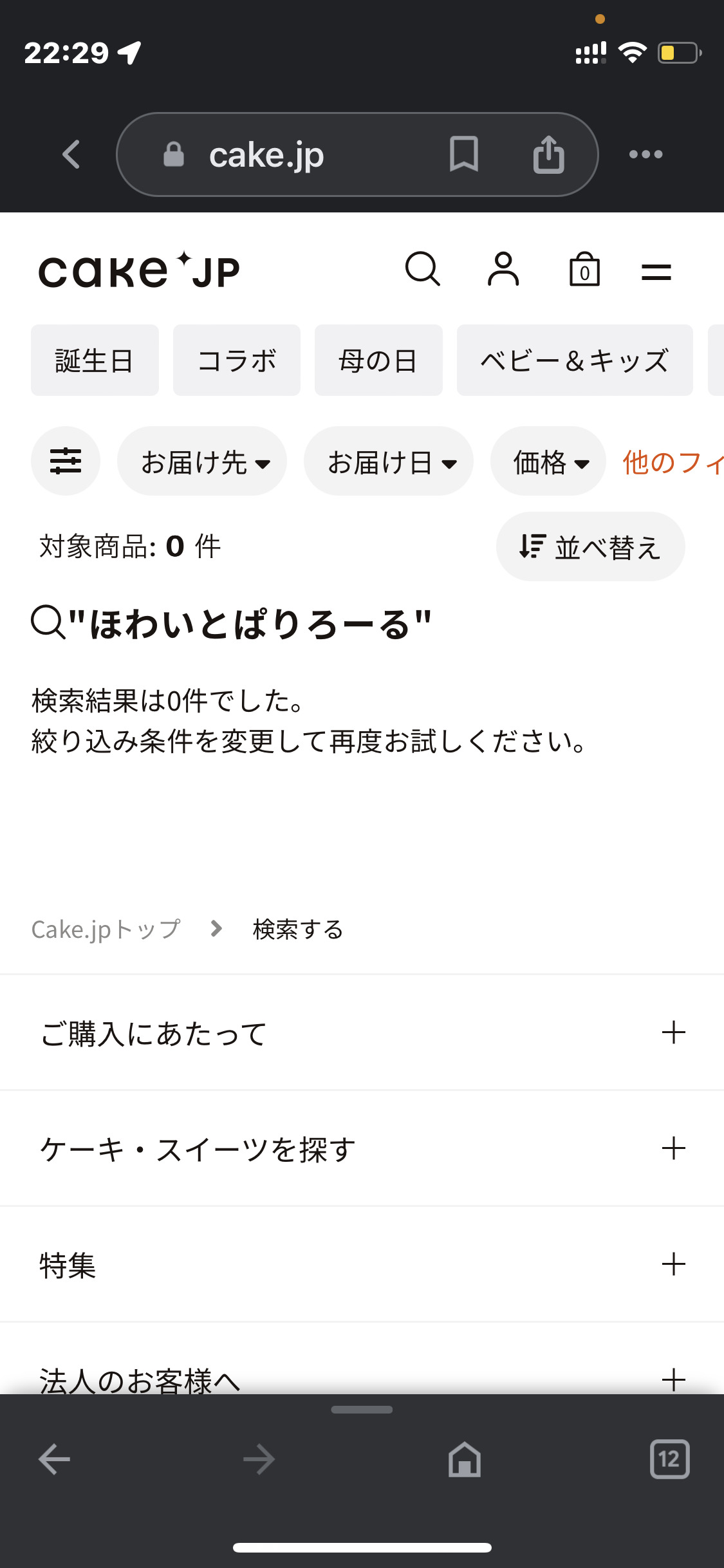Open the お届け先 dropdown
724x1568 pixels.
202,461
